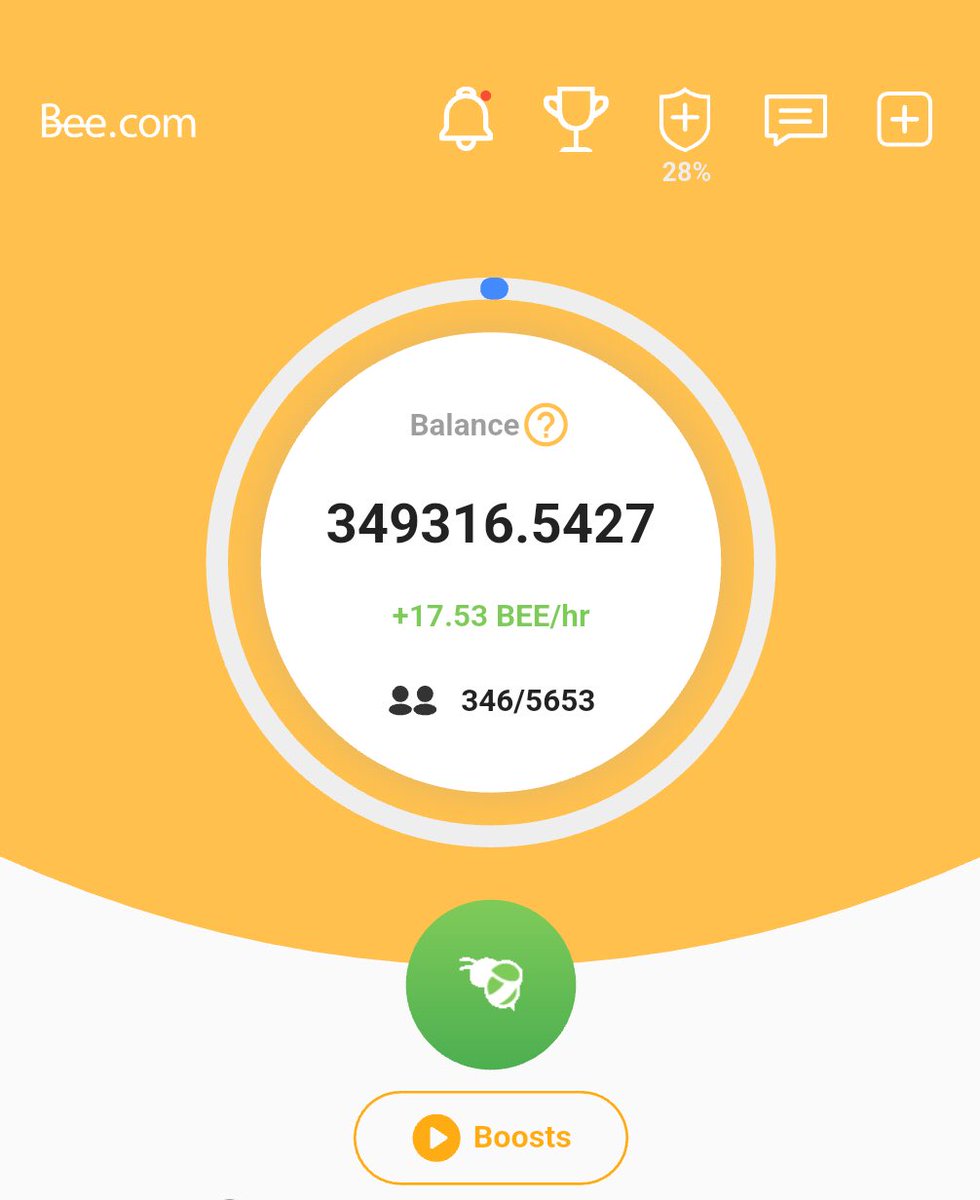Tap the Balance question mark help icon
The width and height of the screenshot is (980, 1200).
[545, 426]
